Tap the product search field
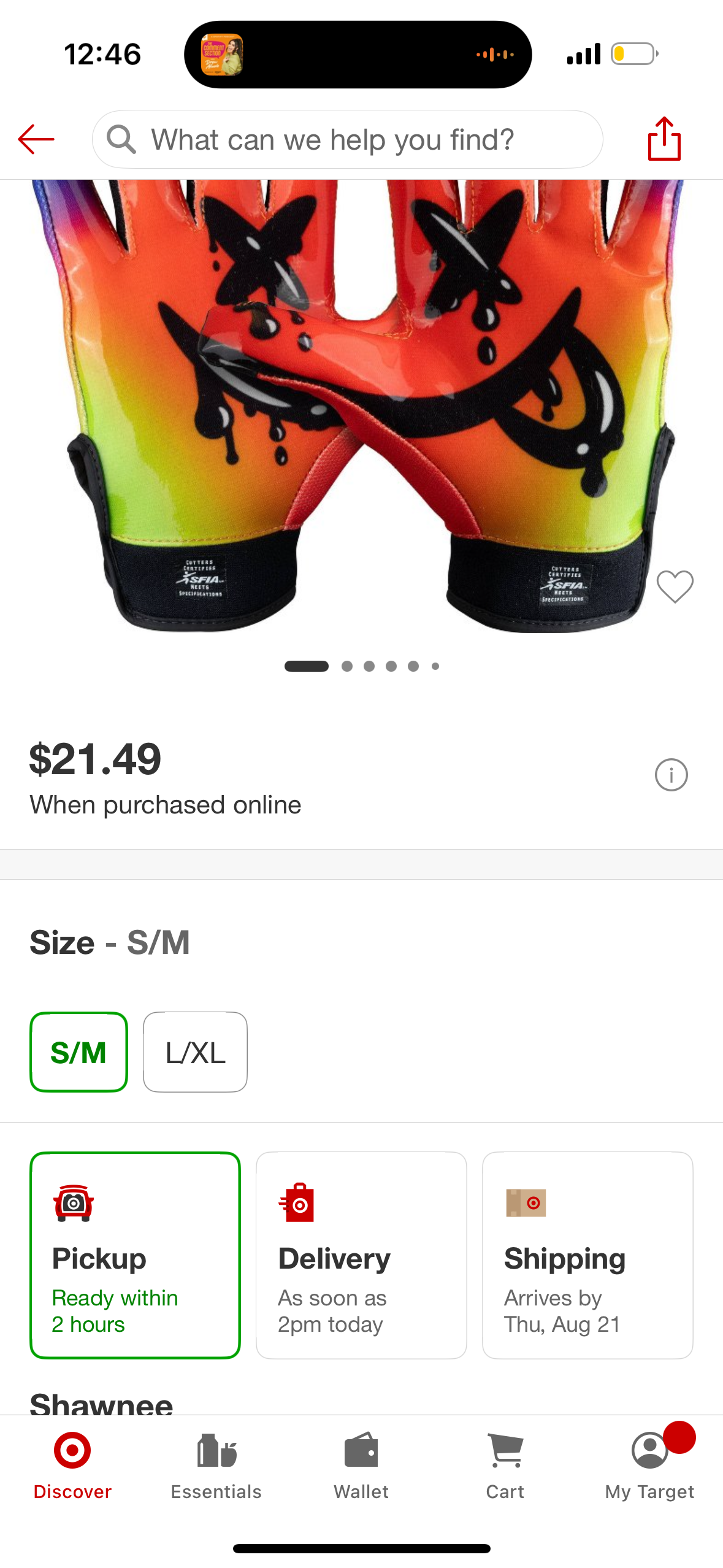The width and height of the screenshot is (723, 1568). coord(347,139)
